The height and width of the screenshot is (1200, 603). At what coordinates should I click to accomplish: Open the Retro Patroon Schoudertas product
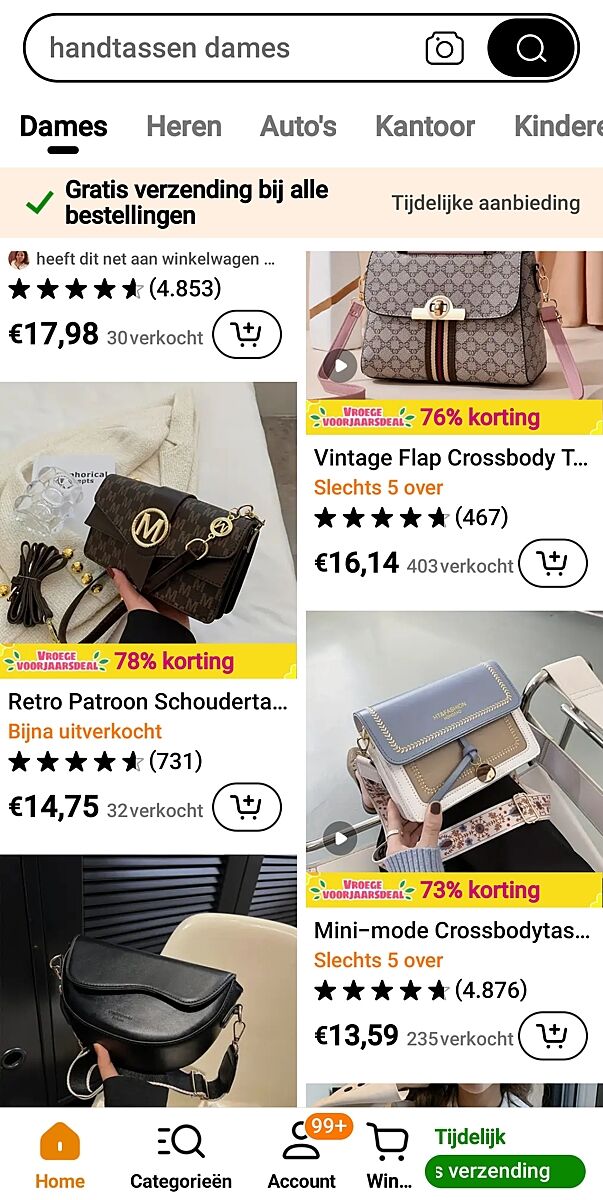pos(148,701)
